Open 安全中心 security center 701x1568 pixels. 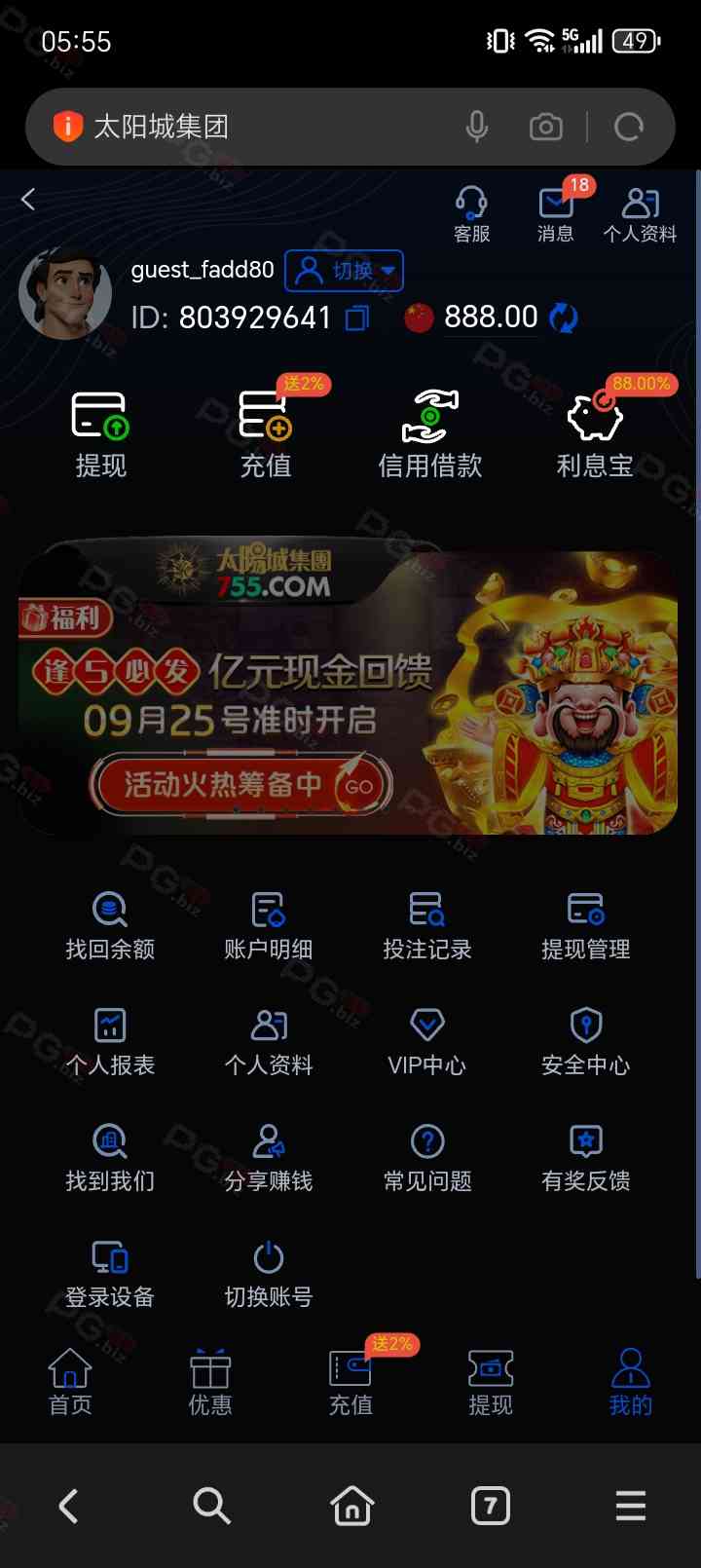pos(586,1042)
